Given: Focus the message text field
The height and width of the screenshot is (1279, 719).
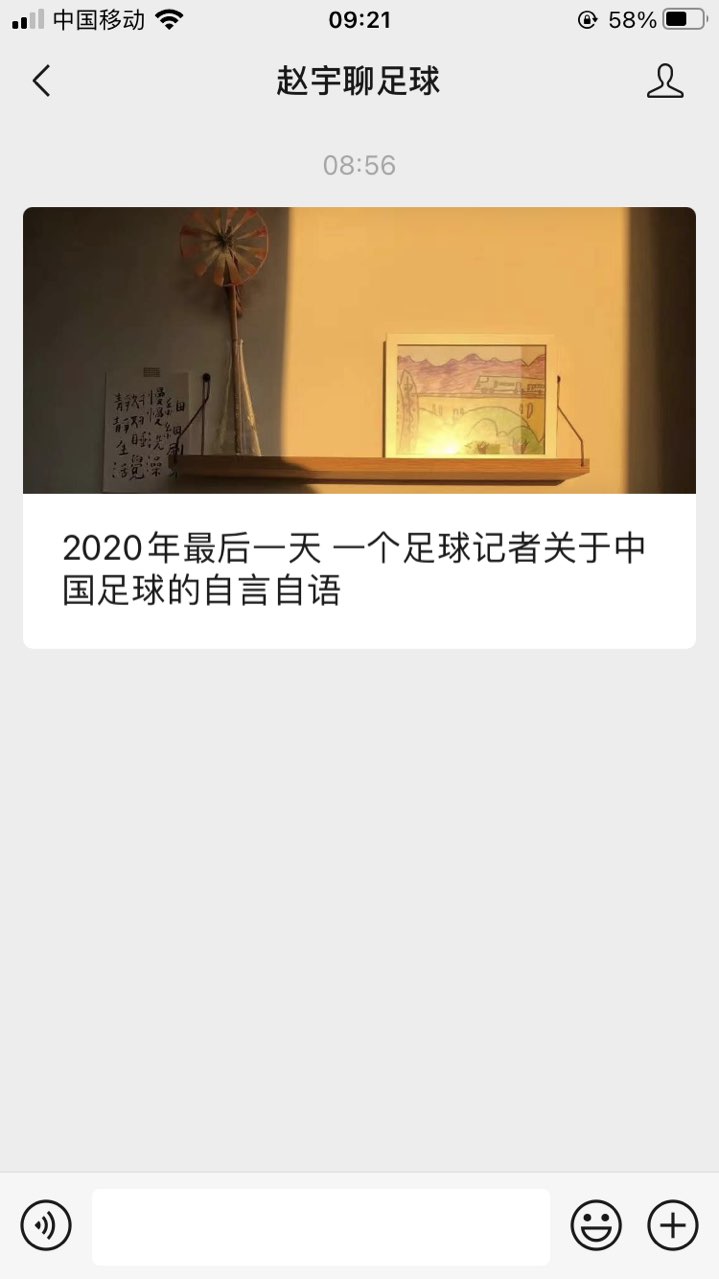Looking at the screenshot, I should (x=321, y=1226).
